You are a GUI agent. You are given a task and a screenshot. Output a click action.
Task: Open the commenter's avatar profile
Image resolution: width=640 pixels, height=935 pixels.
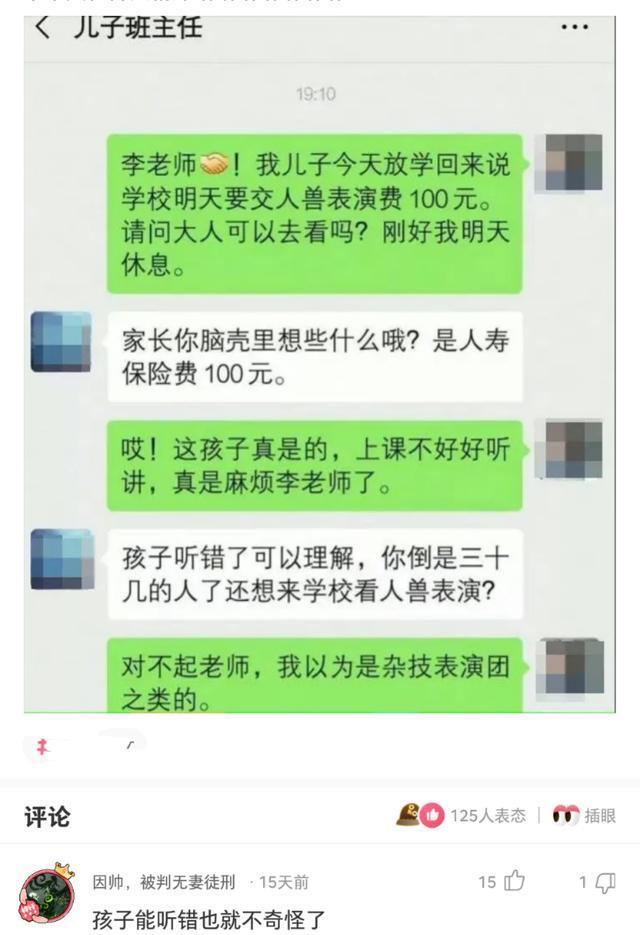click(x=46, y=894)
